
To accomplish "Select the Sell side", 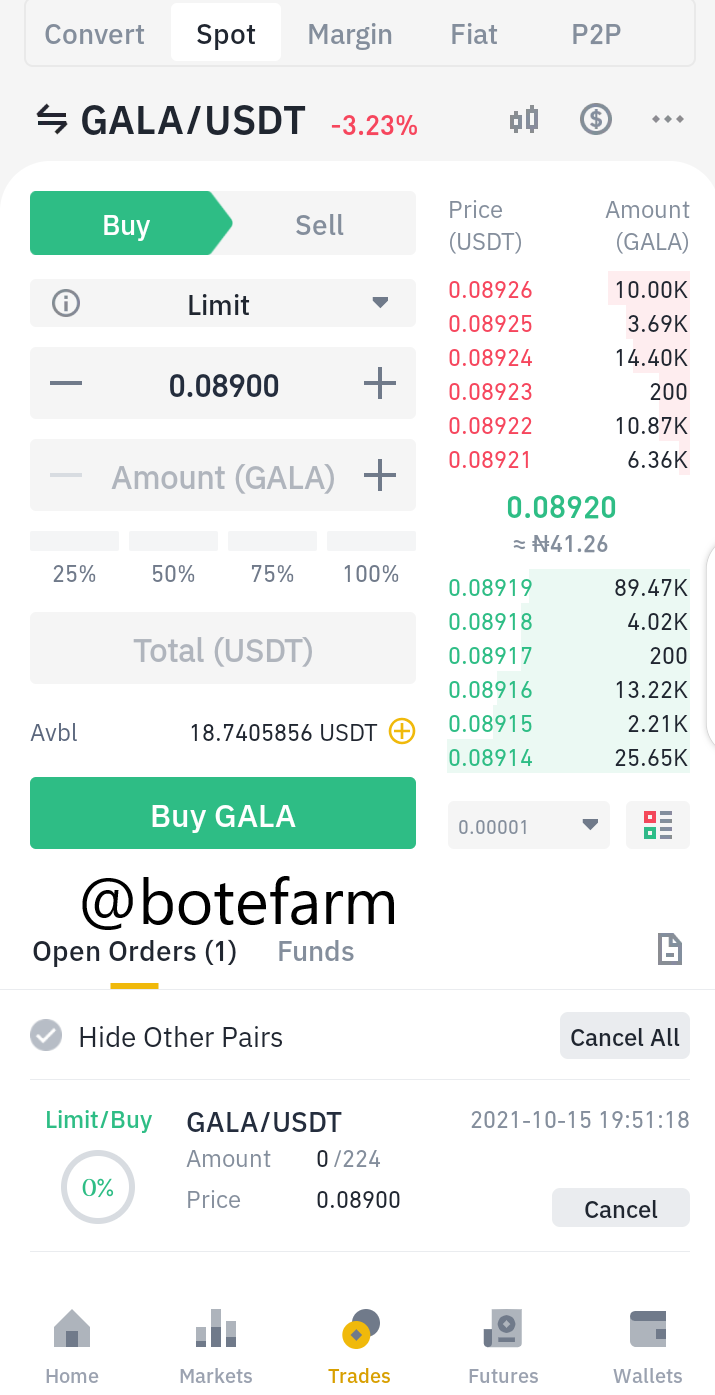I will [319, 224].
